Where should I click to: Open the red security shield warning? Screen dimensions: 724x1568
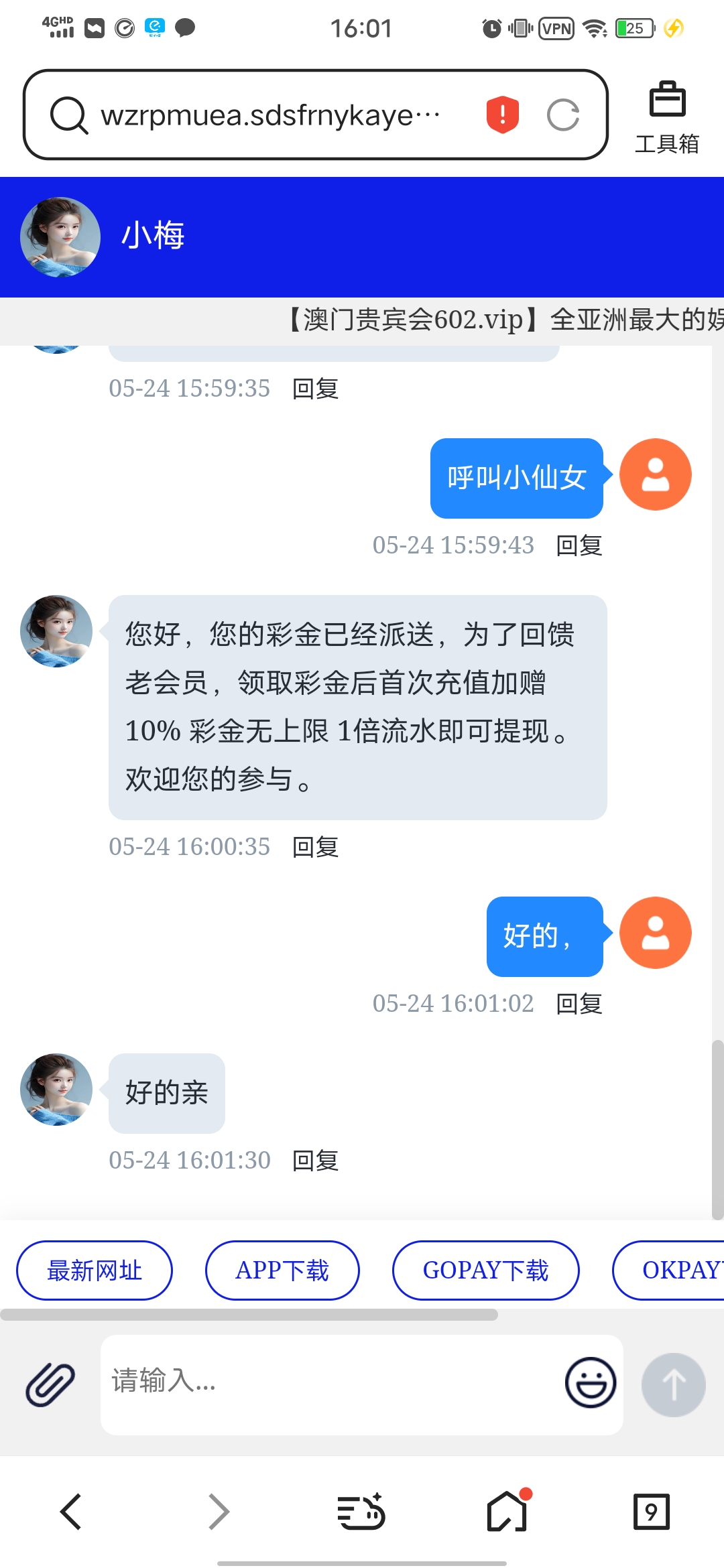(502, 115)
